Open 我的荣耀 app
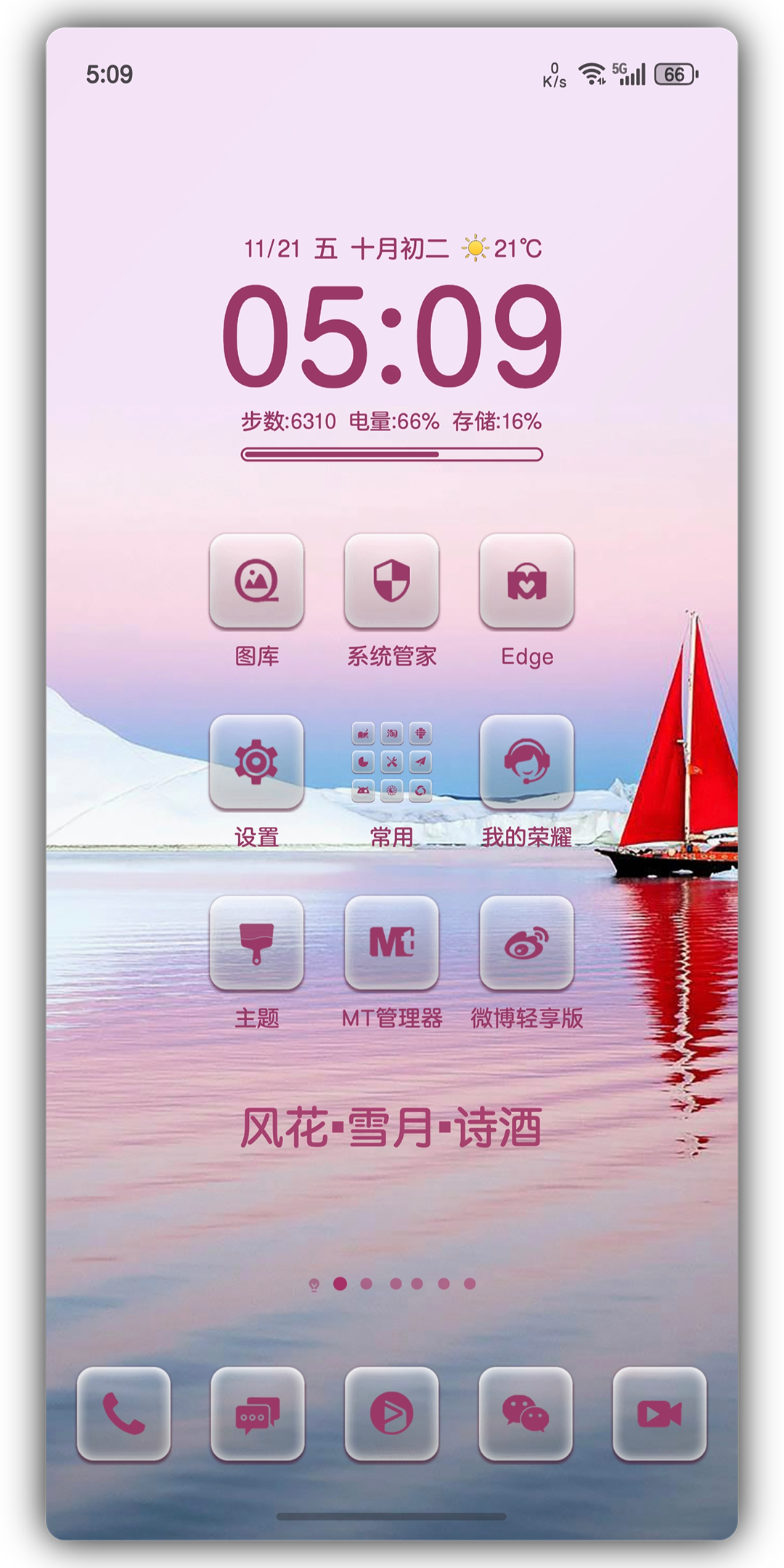 pyautogui.click(x=526, y=761)
